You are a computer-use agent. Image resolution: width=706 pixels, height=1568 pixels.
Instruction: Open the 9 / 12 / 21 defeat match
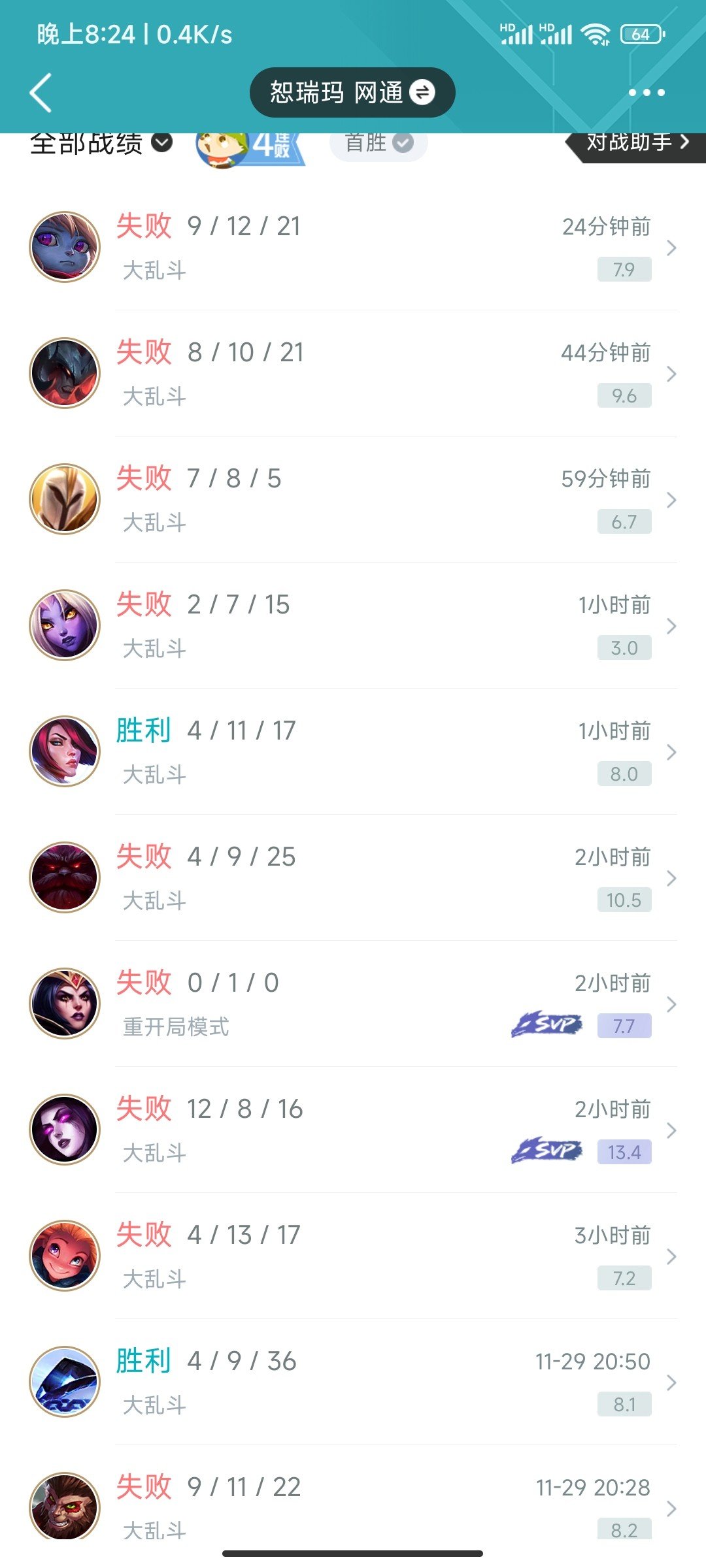pyautogui.click(x=353, y=248)
